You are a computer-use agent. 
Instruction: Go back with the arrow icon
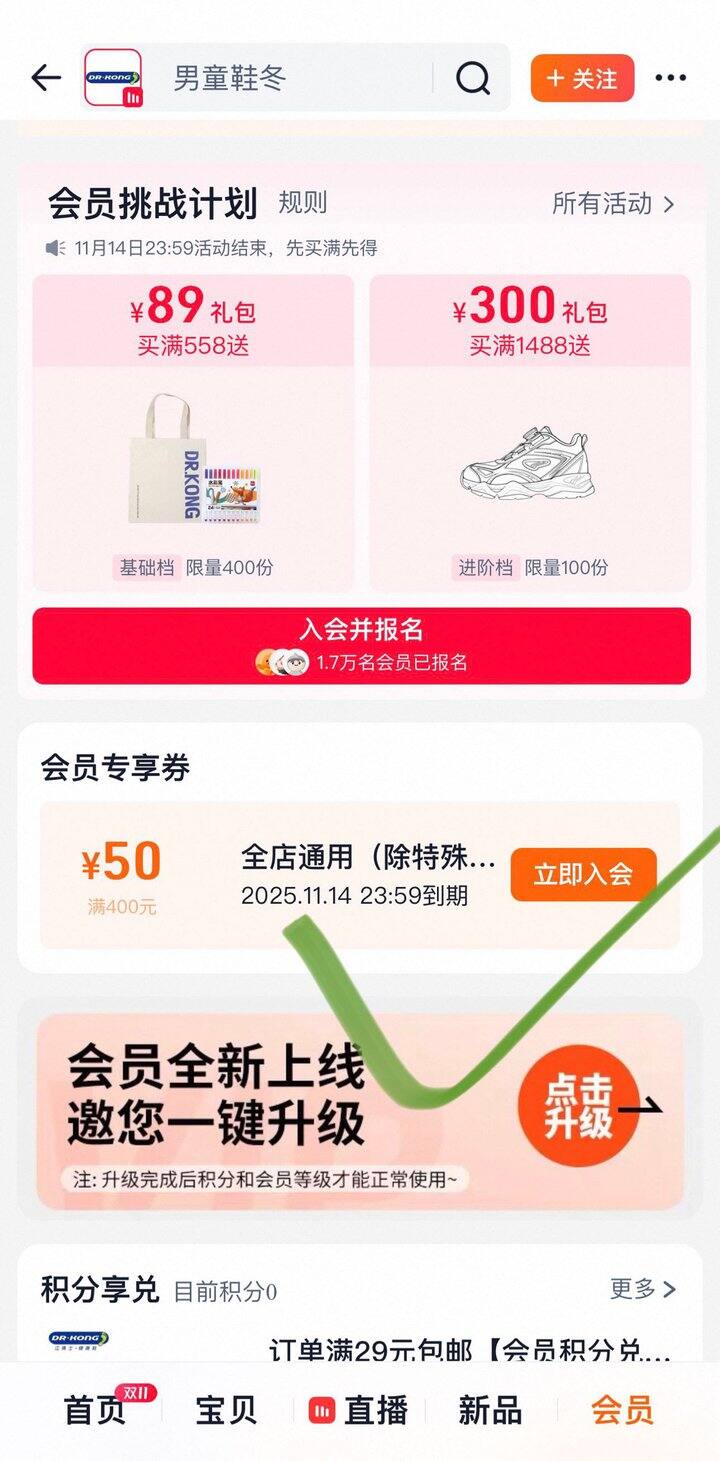click(46, 78)
